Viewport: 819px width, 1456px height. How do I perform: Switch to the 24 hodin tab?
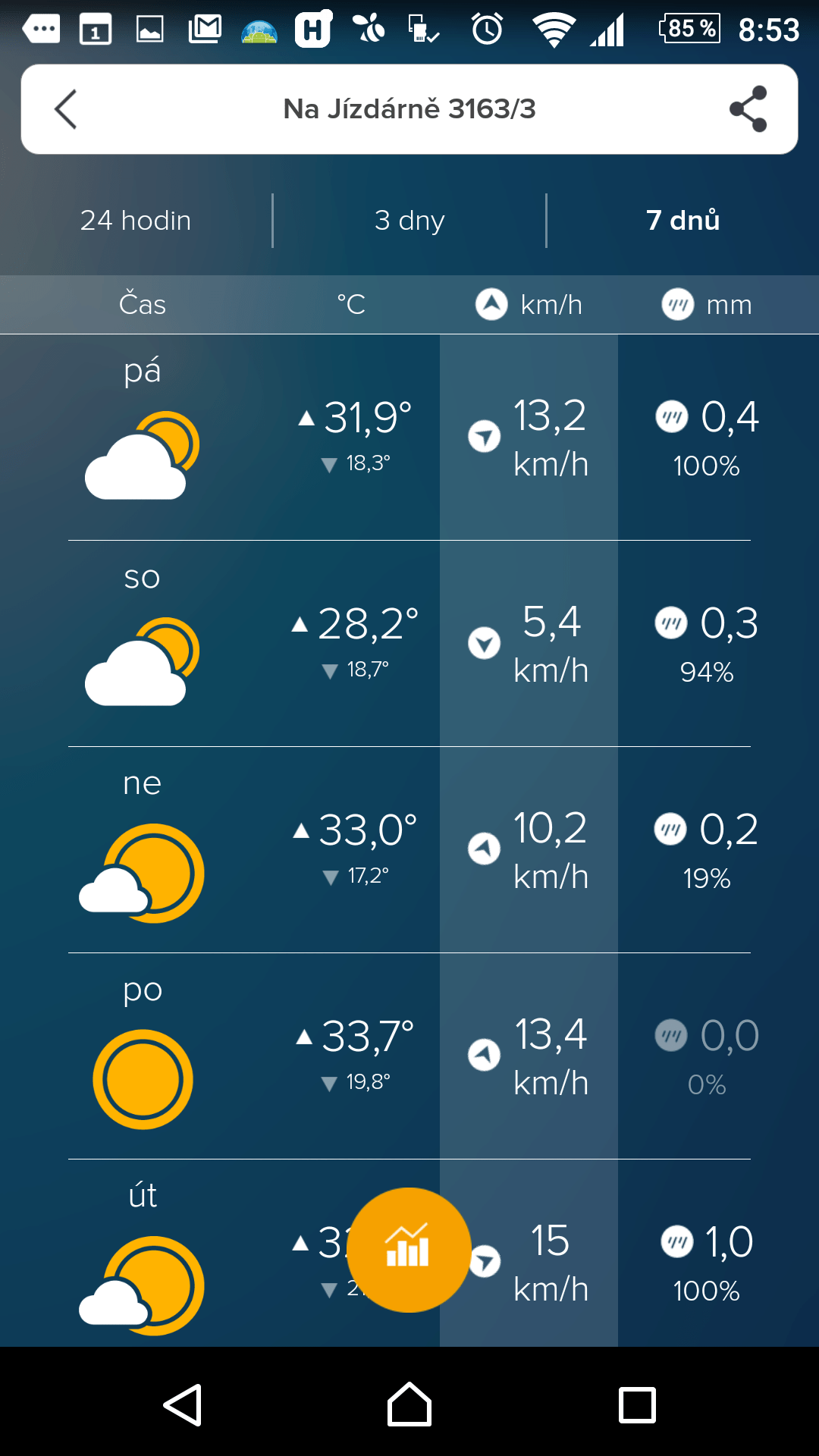[136, 221]
